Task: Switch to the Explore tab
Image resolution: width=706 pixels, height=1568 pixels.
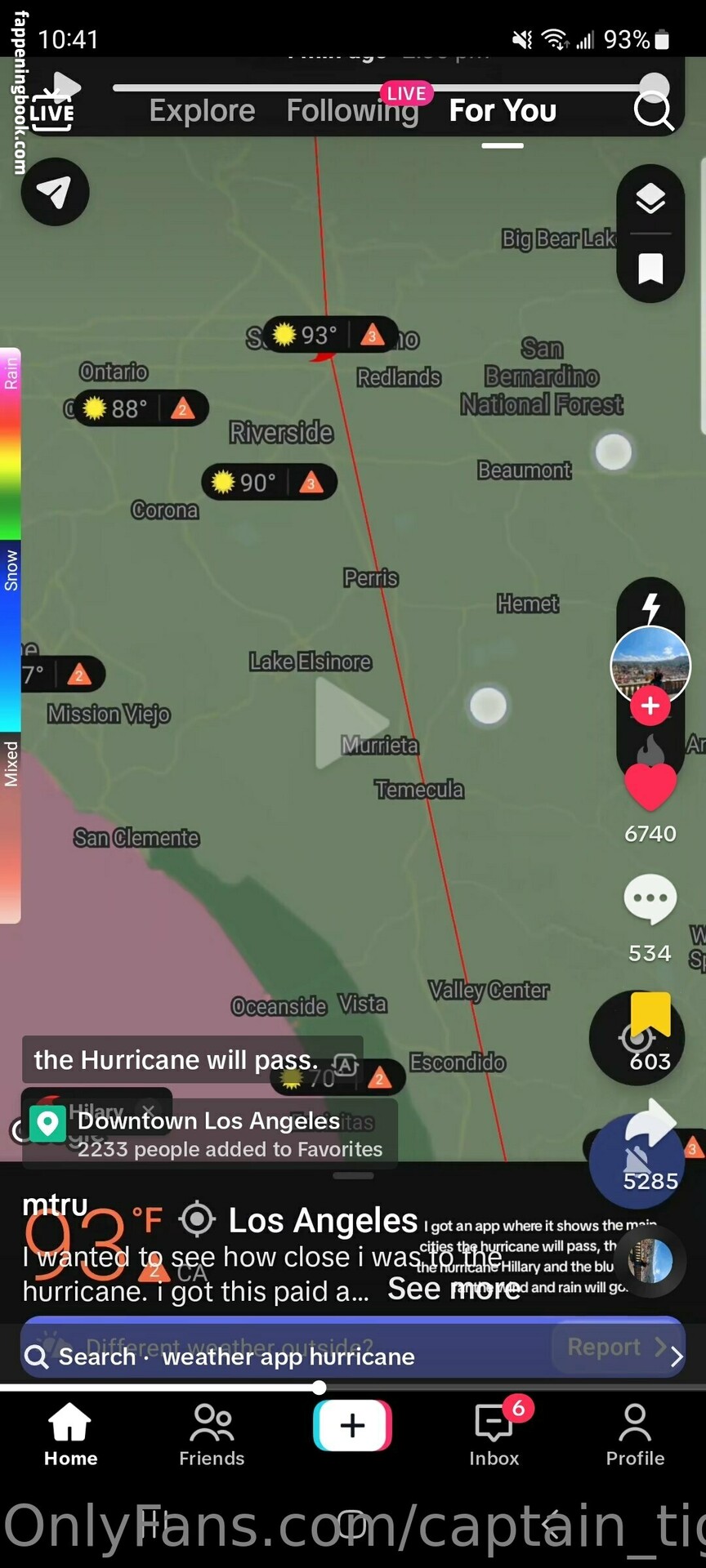Action: pos(202,110)
